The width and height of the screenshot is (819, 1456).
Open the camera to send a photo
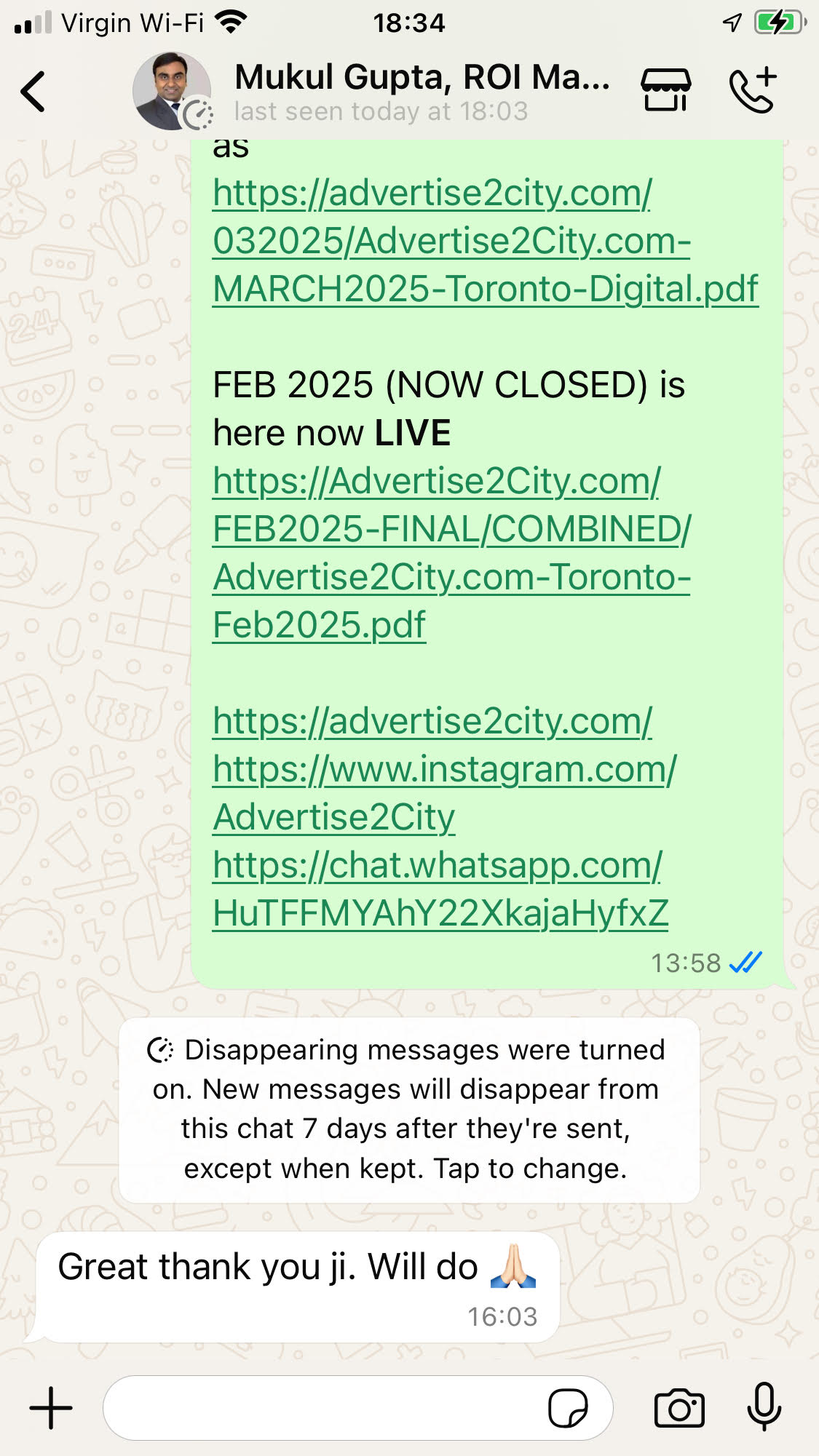point(678,1409)
